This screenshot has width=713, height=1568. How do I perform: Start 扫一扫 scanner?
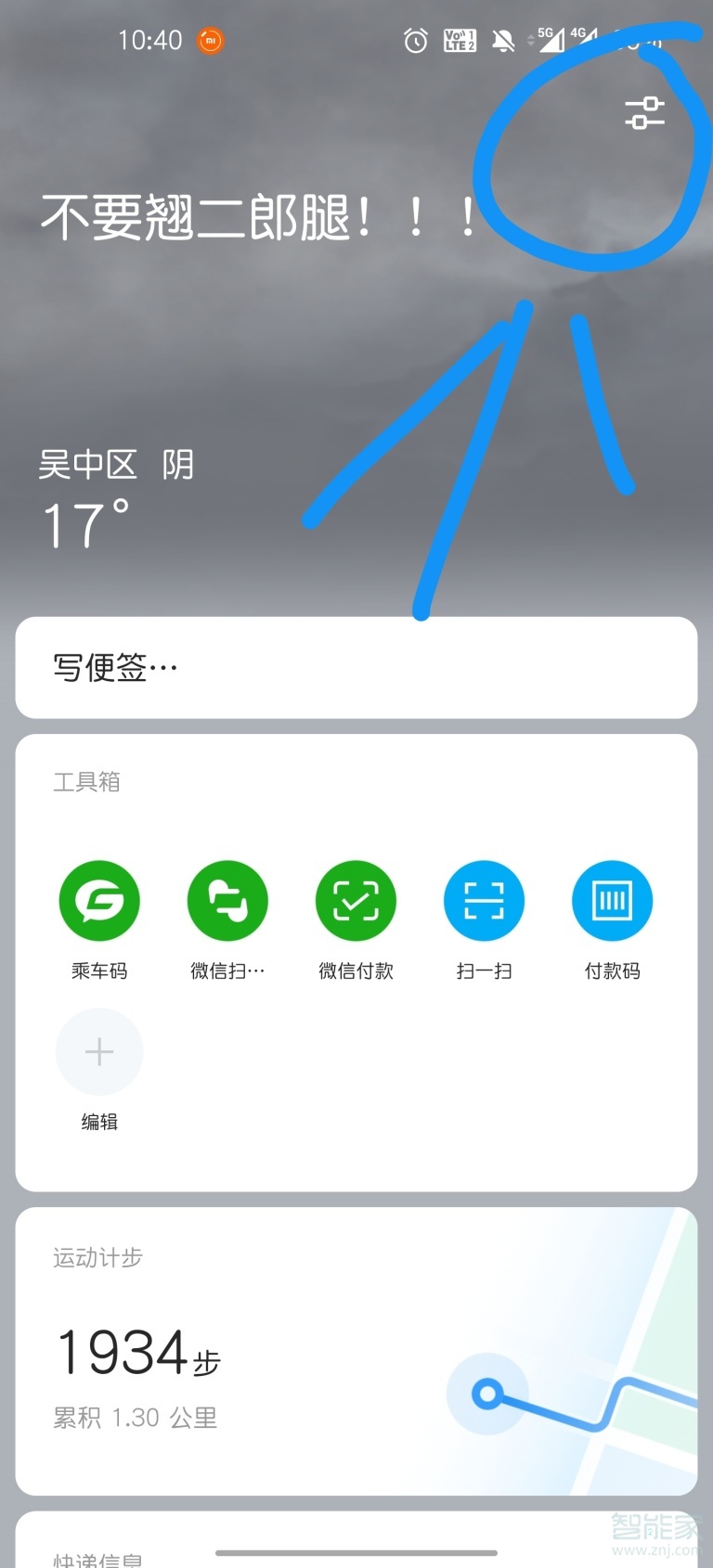(x=484, y=901)
